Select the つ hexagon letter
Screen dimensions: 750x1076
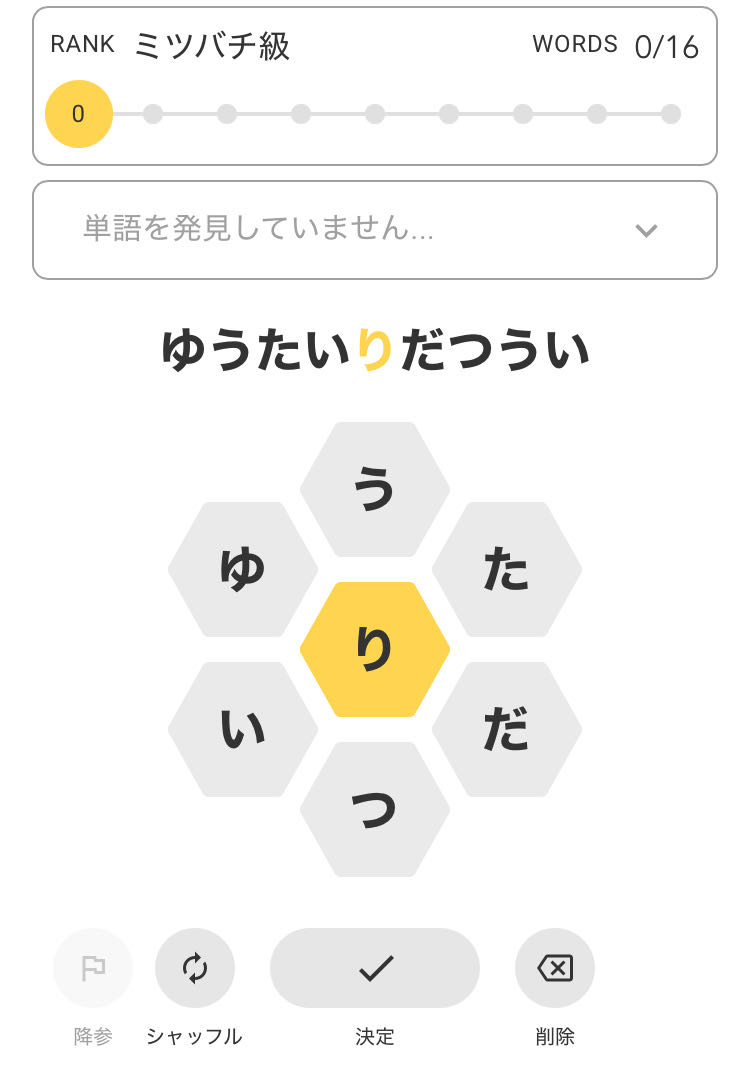(x=375, y=809)
